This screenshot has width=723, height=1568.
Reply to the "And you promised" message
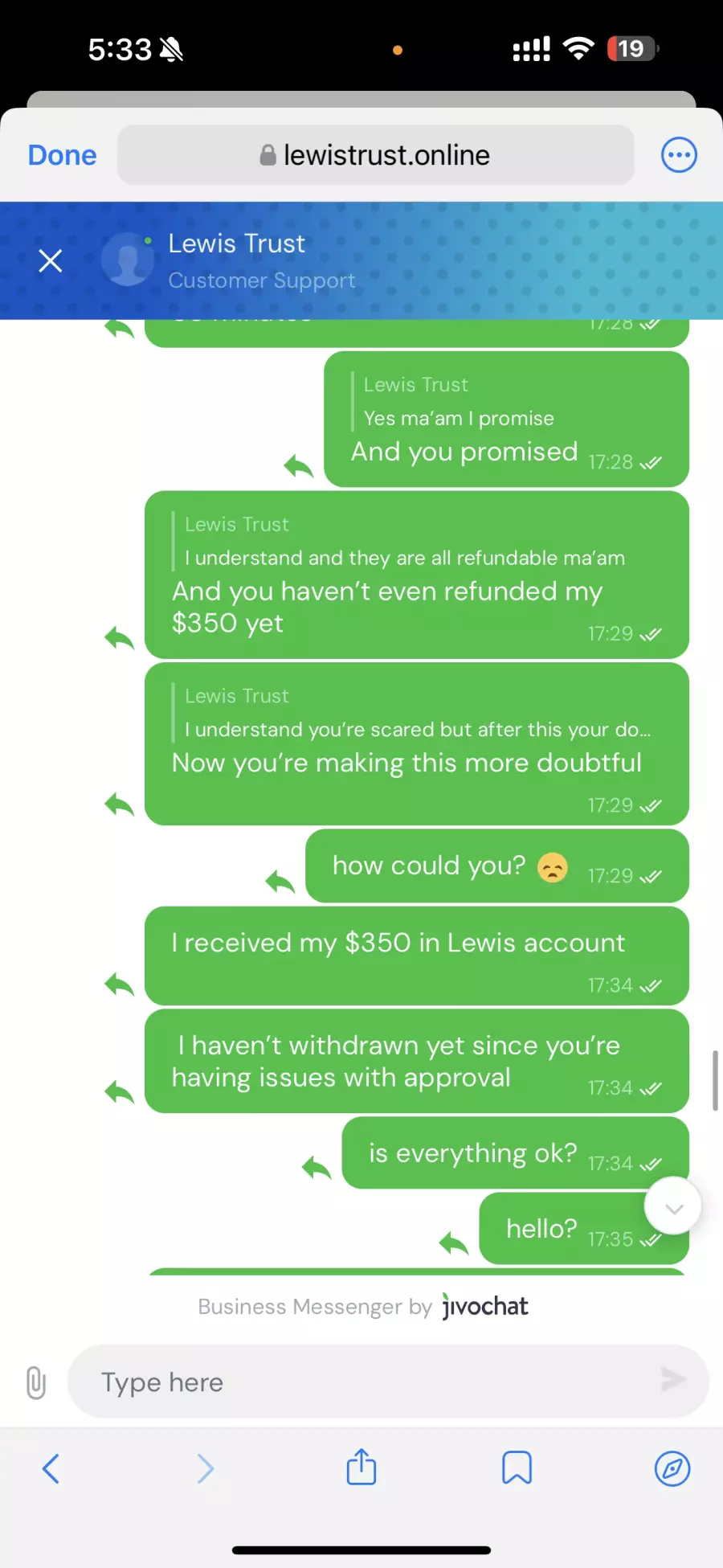point(298,466)
